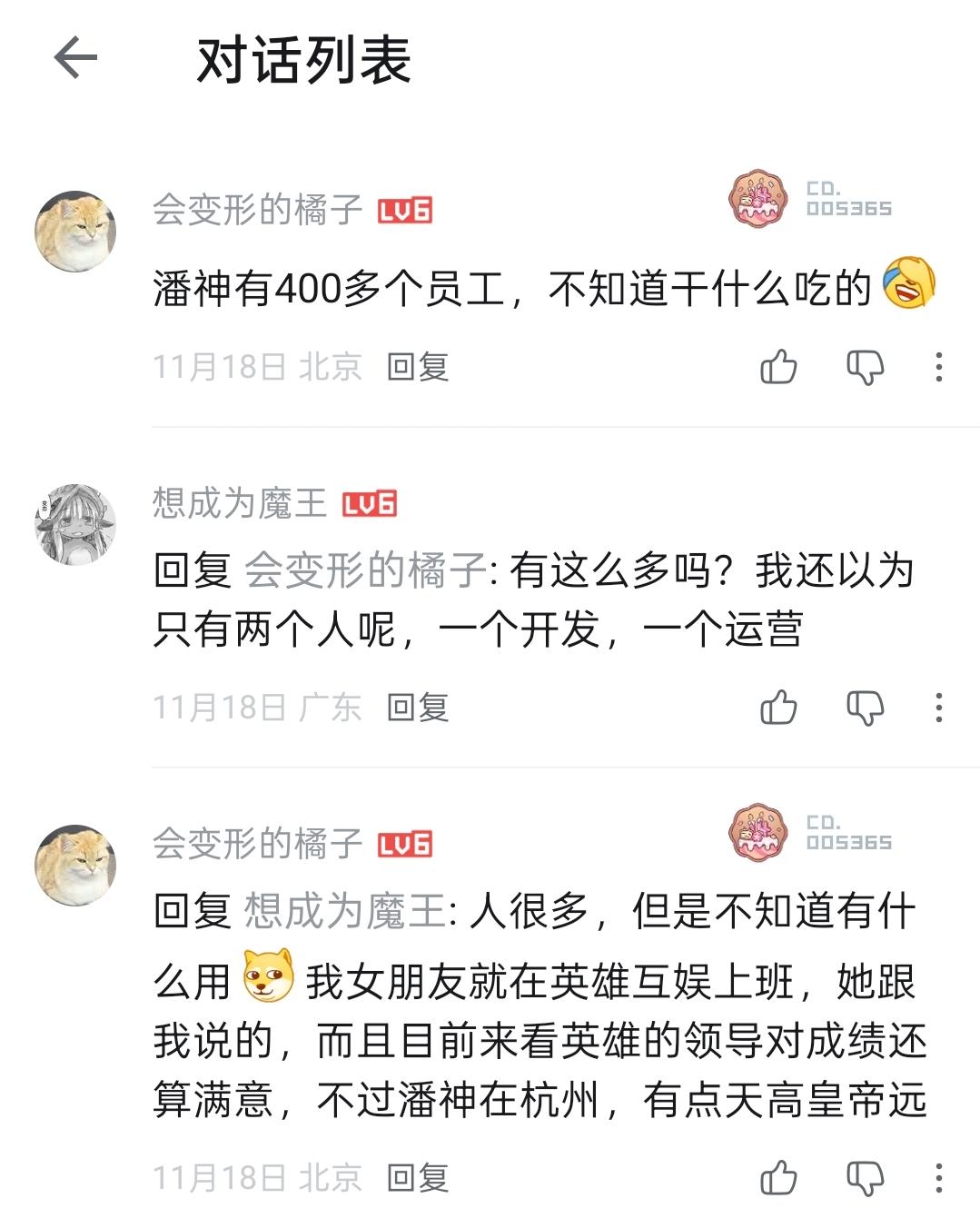Tap 回复 under the 人很多 comment
Image resolution: width=980 pixels, height=1228 pixels.
pyautogui.click(x=418, y=1178)
